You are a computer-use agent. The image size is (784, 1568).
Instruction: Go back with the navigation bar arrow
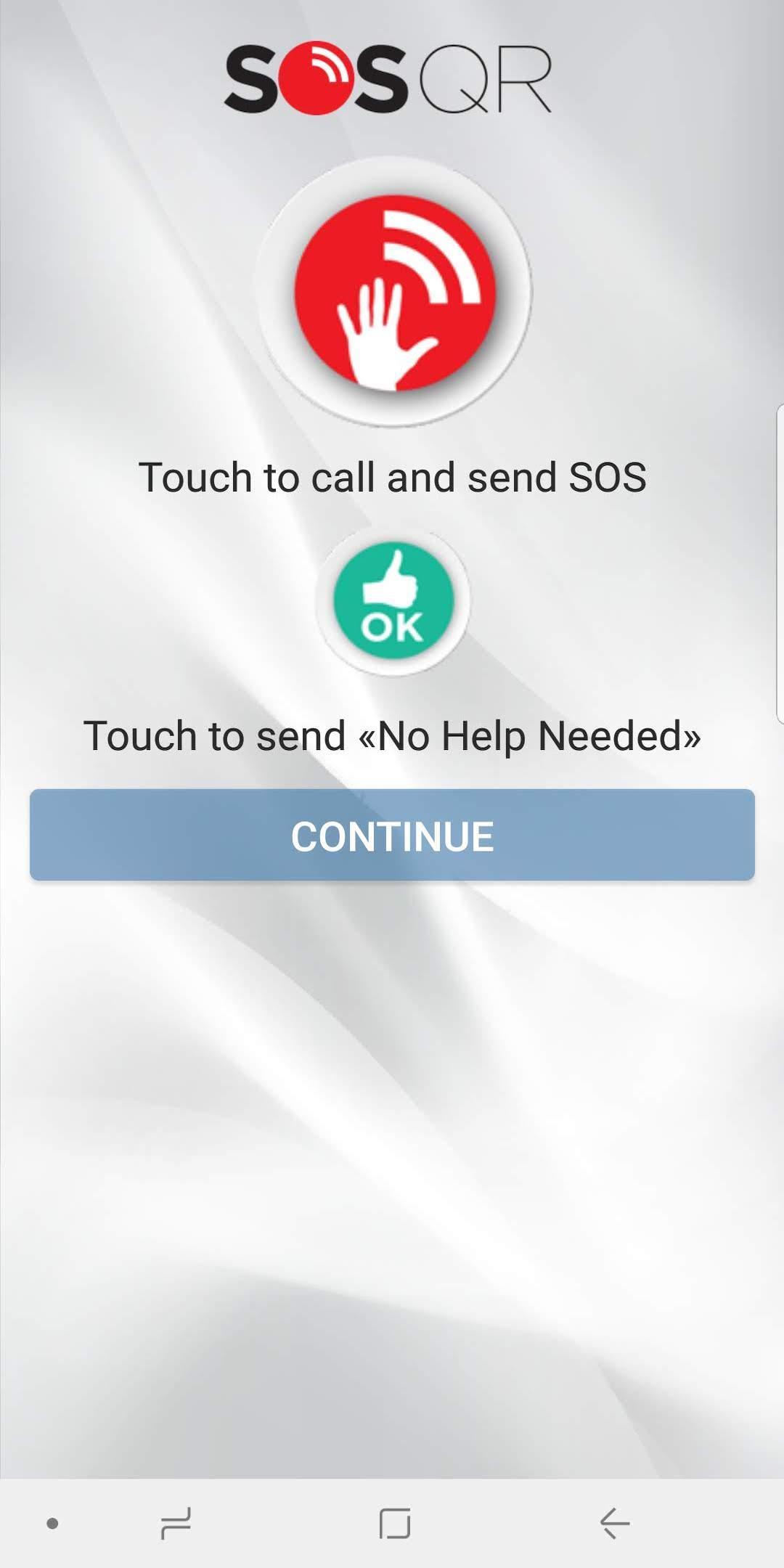click(x=614, y=1523)
